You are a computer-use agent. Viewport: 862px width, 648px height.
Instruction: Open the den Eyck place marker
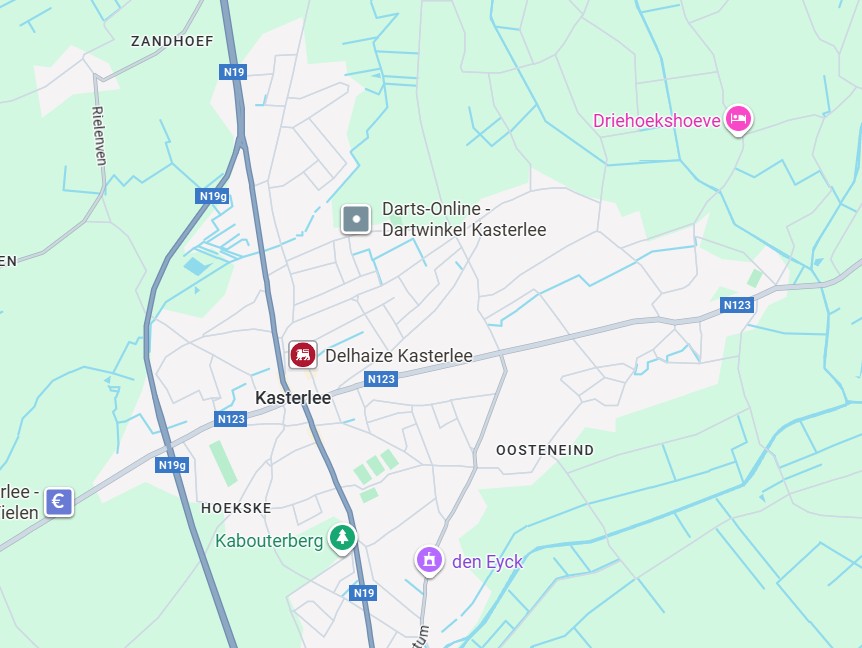(430, 559)
